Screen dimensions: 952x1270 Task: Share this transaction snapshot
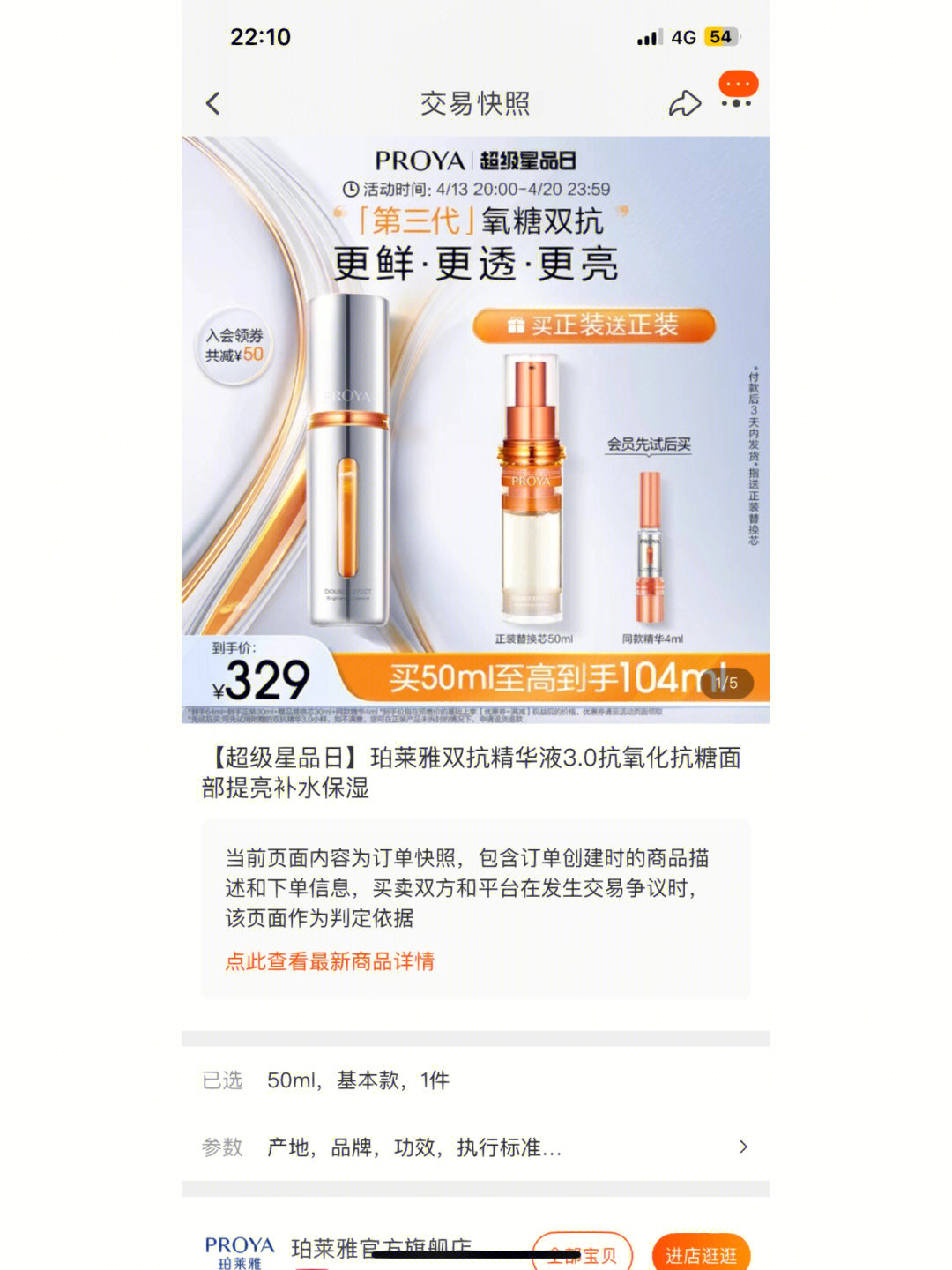tap(685, 103)
